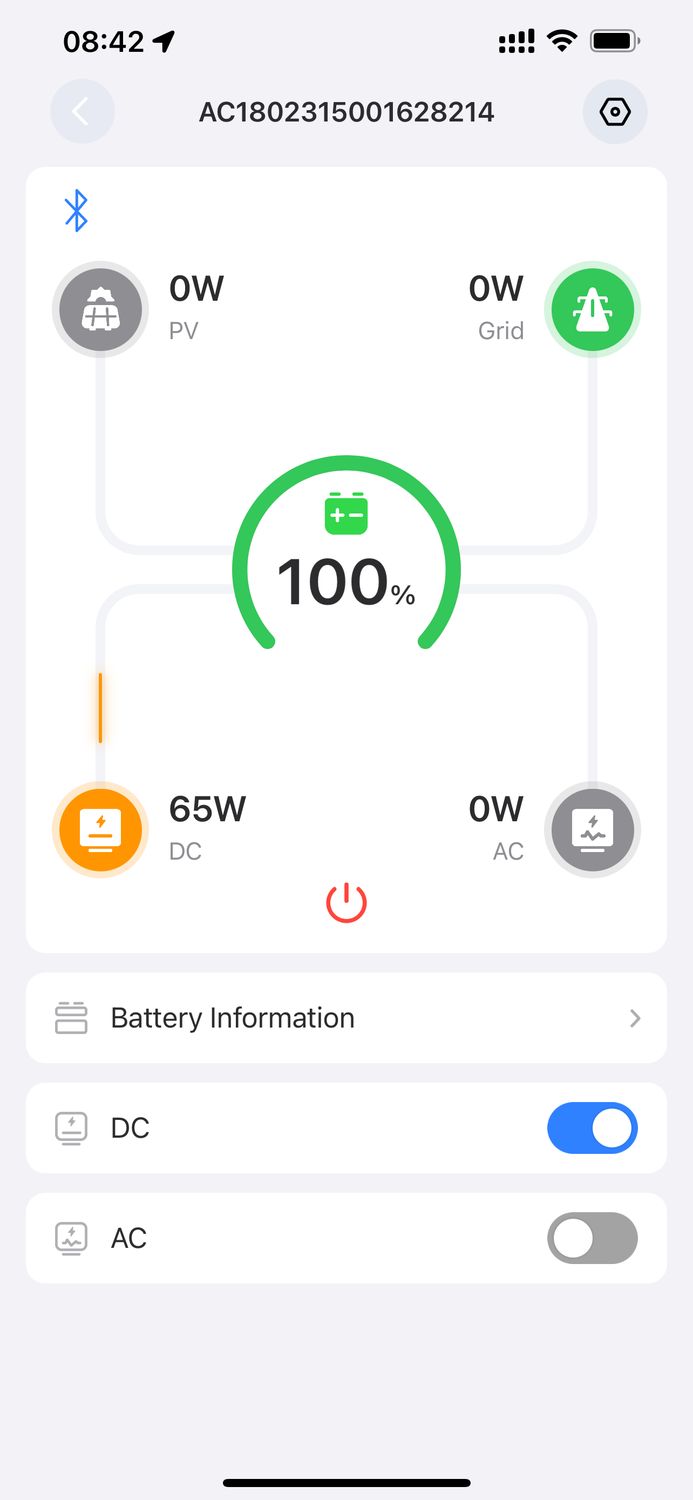Enable the AC output switch
Screen dimensions: 693x1500
pyautogui.click(x=592, y=1238)
